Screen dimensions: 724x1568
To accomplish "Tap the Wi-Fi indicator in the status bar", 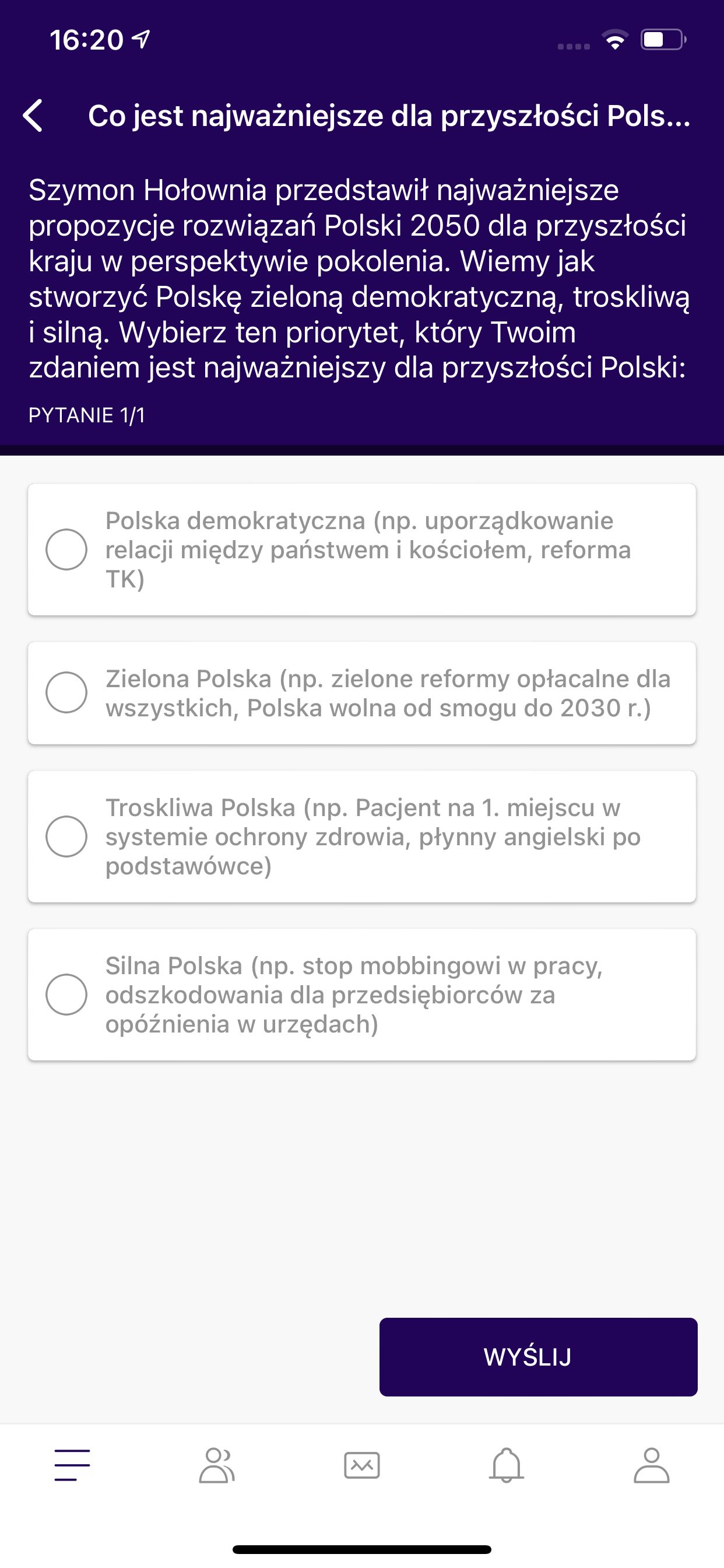I will pyautogui.click(x=614, y=40).
